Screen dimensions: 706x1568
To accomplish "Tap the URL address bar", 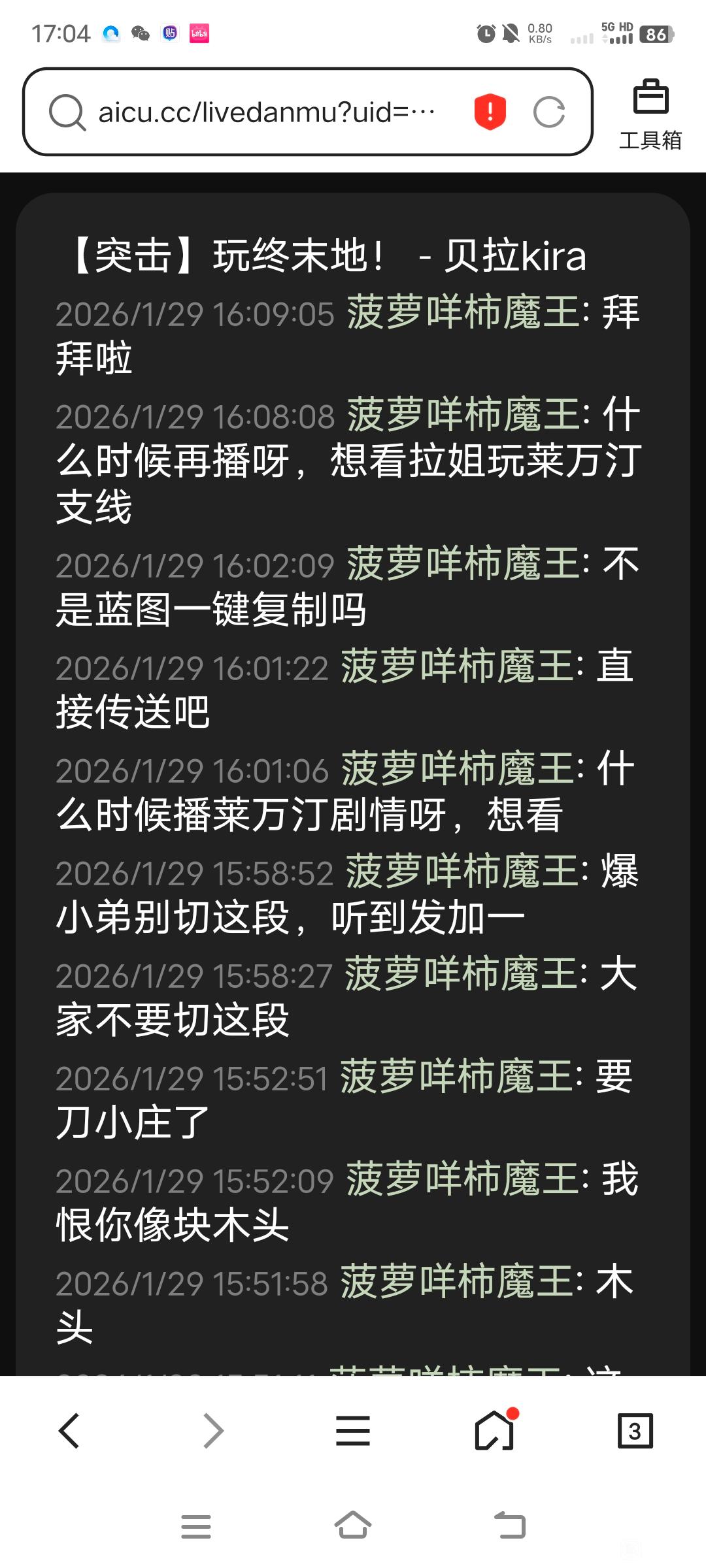I will coord(268,112).
